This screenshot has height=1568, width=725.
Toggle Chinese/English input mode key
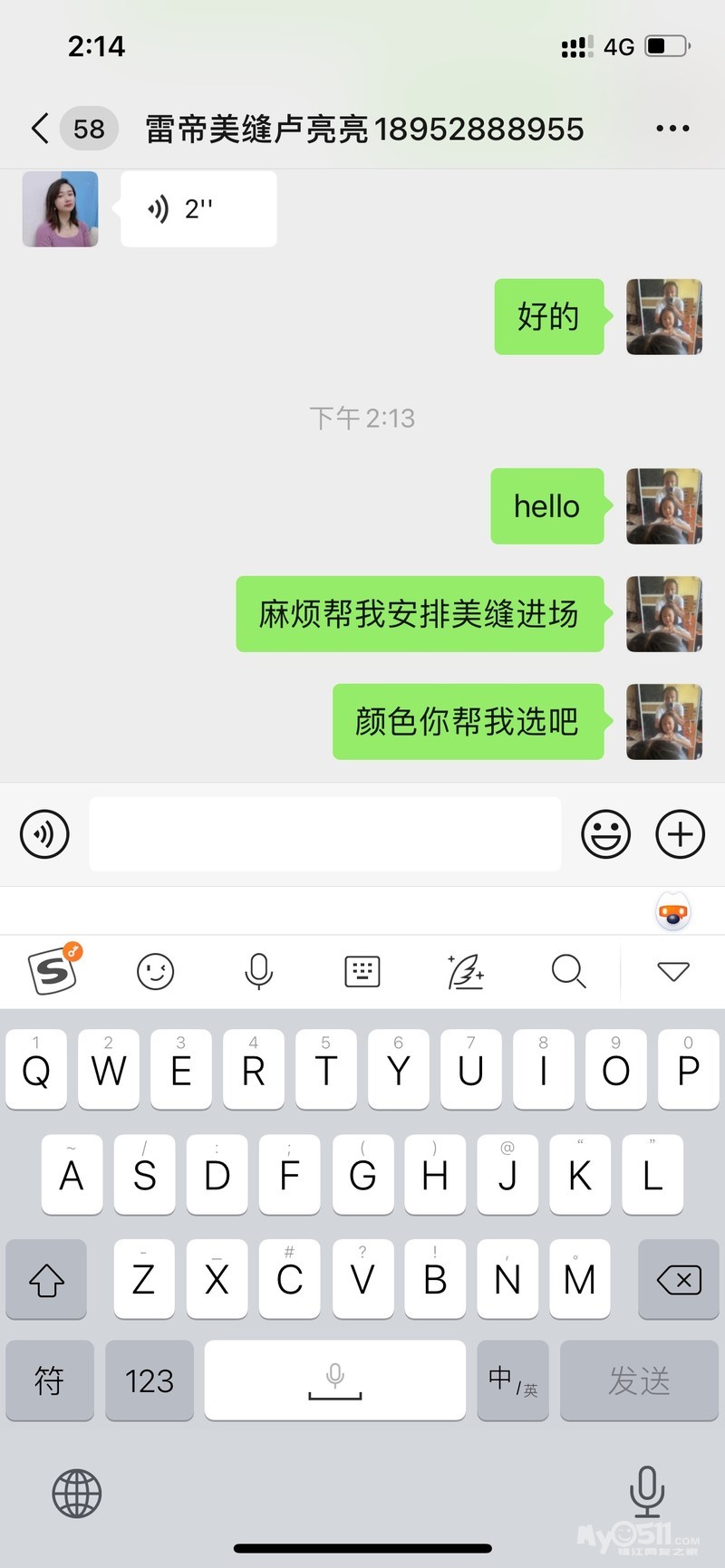(513, 1380)
